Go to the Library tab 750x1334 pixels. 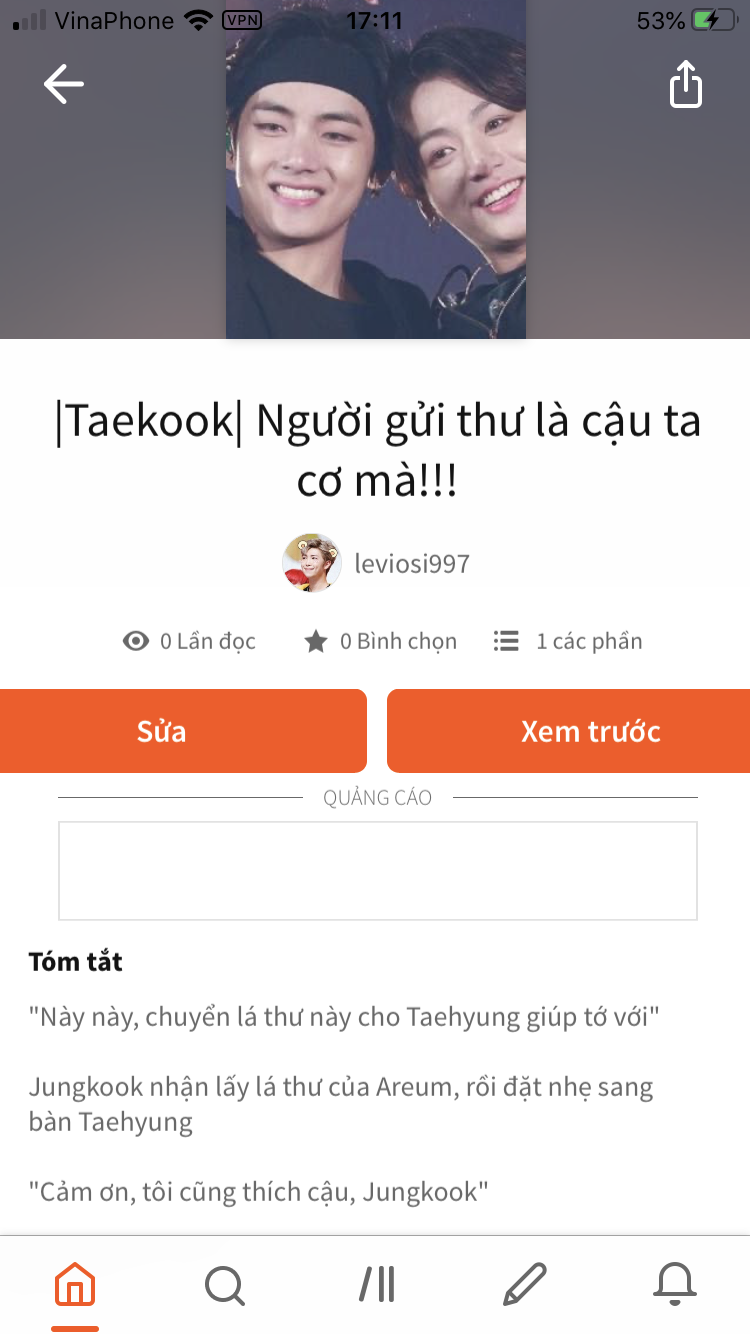(x=376, y=1284)
